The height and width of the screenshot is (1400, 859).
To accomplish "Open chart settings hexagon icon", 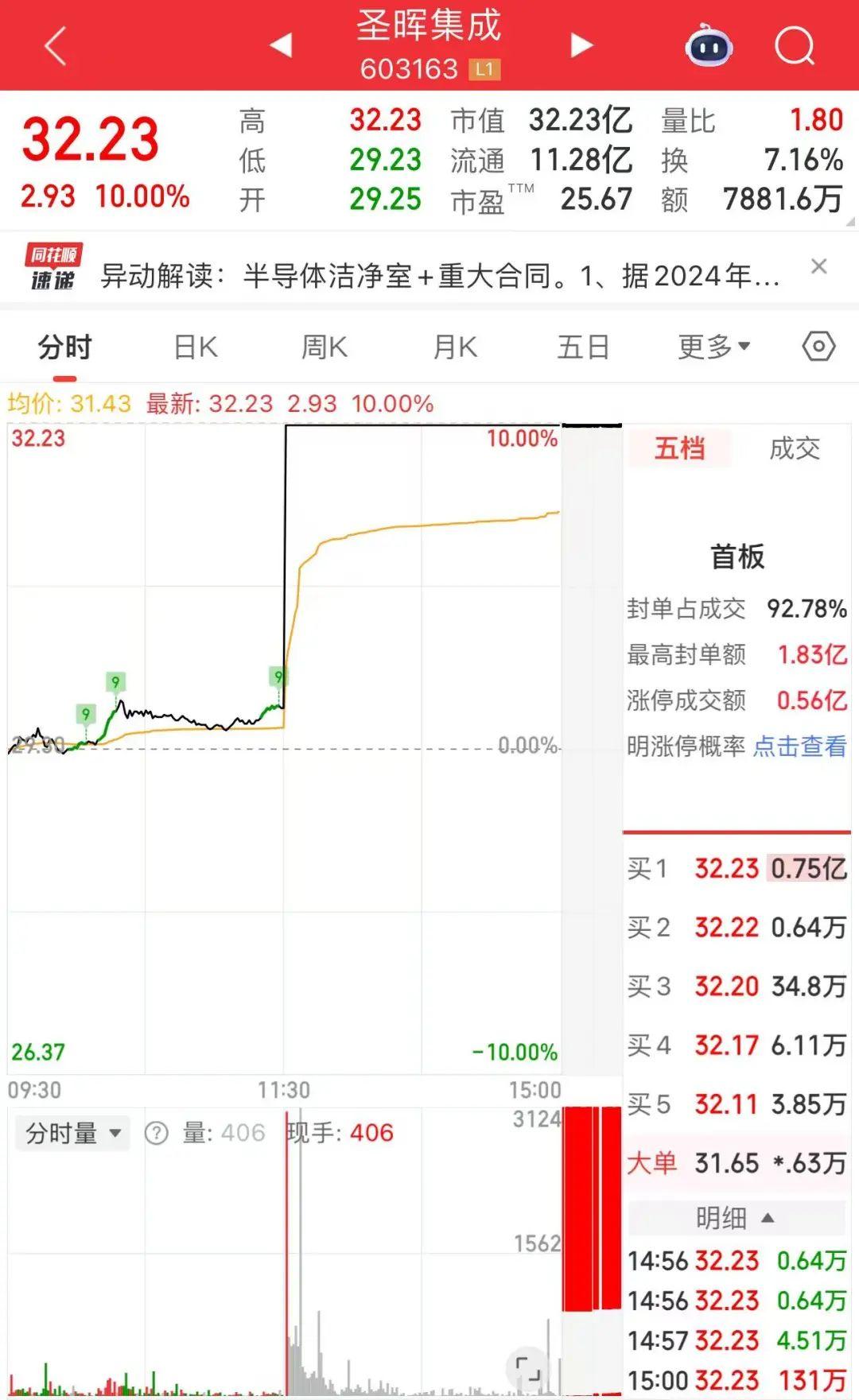I will point(818,347).
